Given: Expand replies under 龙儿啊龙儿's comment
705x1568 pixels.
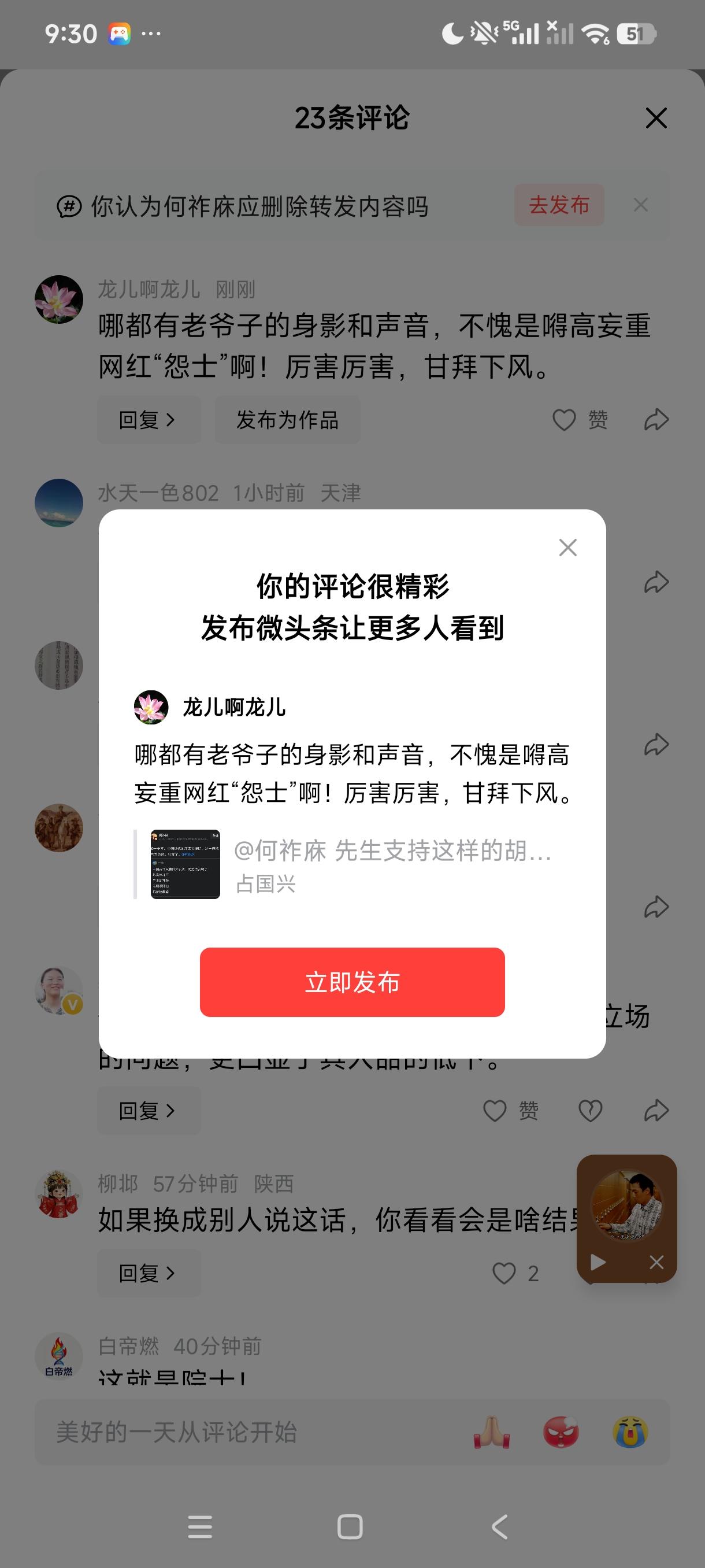Looking at the screenshot, I should pos(148,419).
